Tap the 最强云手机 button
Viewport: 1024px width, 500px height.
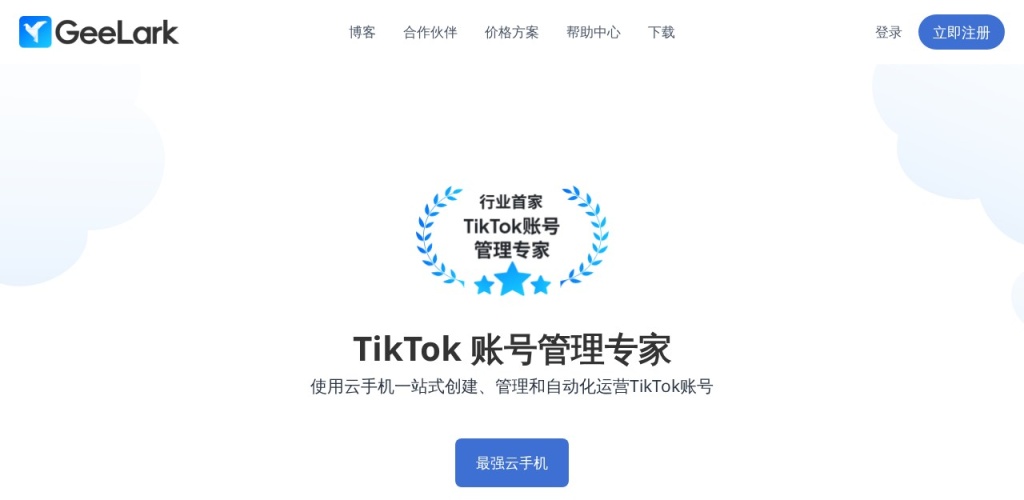[x=511, y=463]
